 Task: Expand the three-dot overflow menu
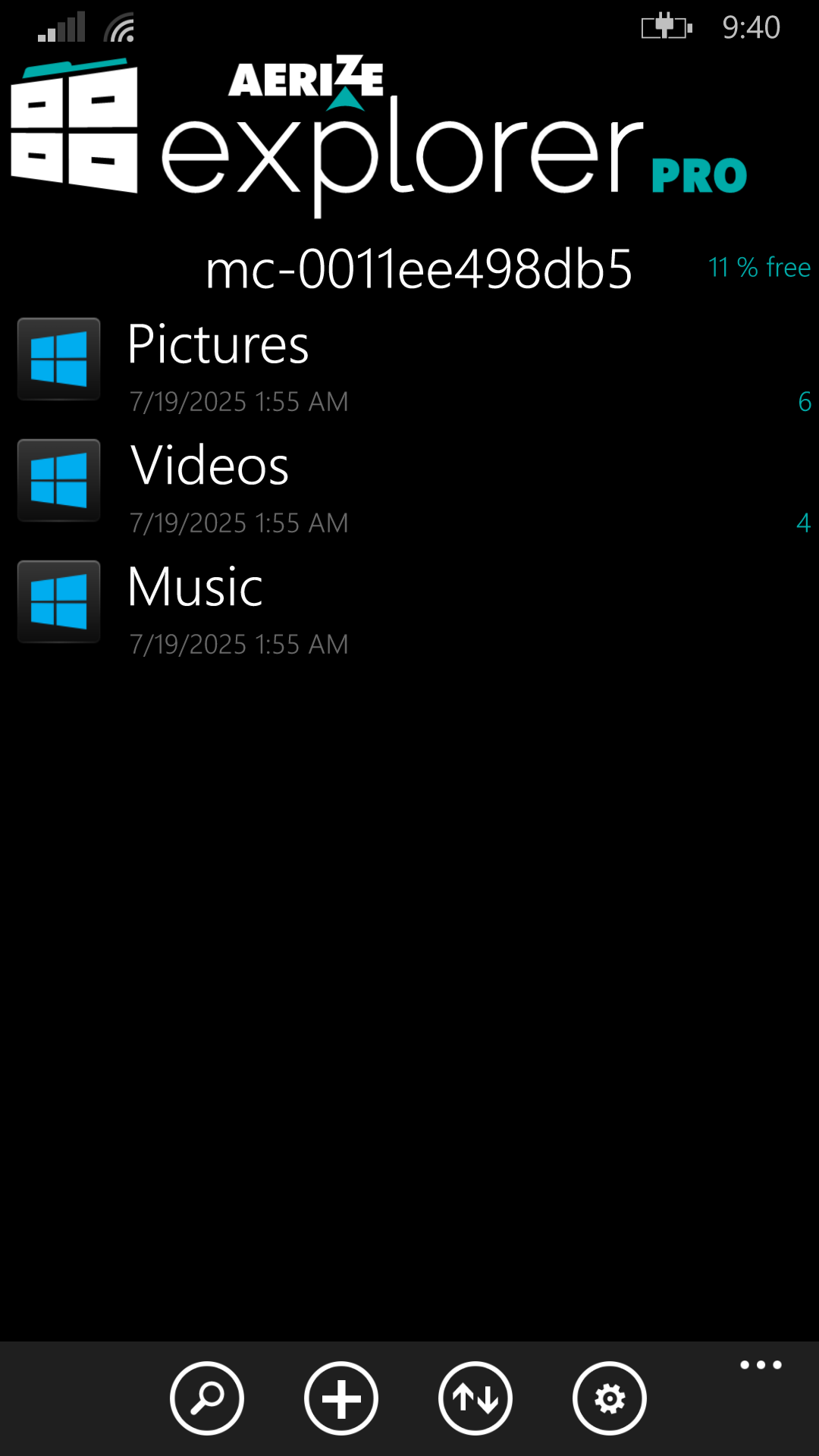[761, 1365]
